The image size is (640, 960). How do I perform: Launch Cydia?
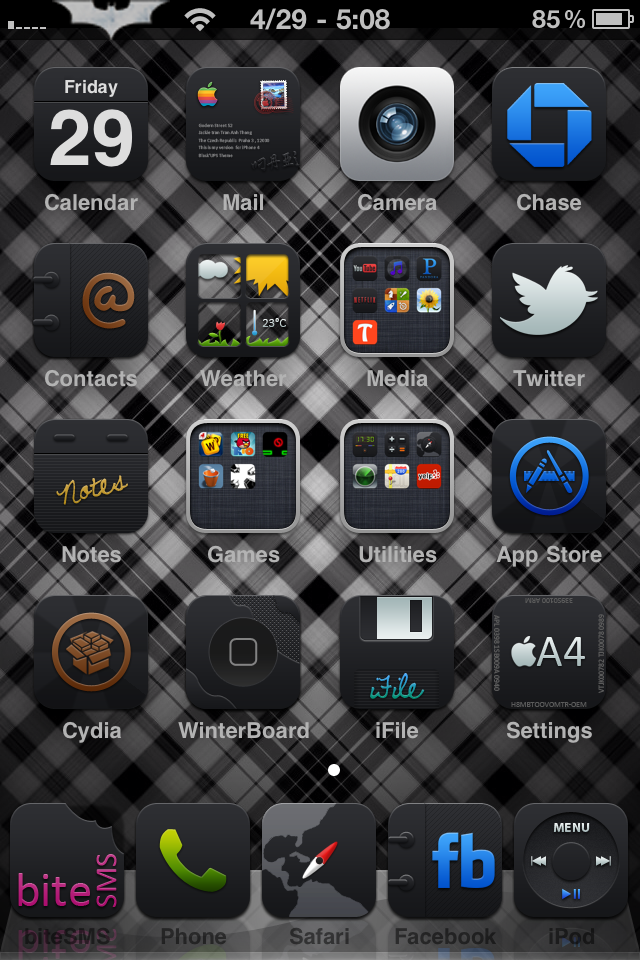[x=91, y=653]
